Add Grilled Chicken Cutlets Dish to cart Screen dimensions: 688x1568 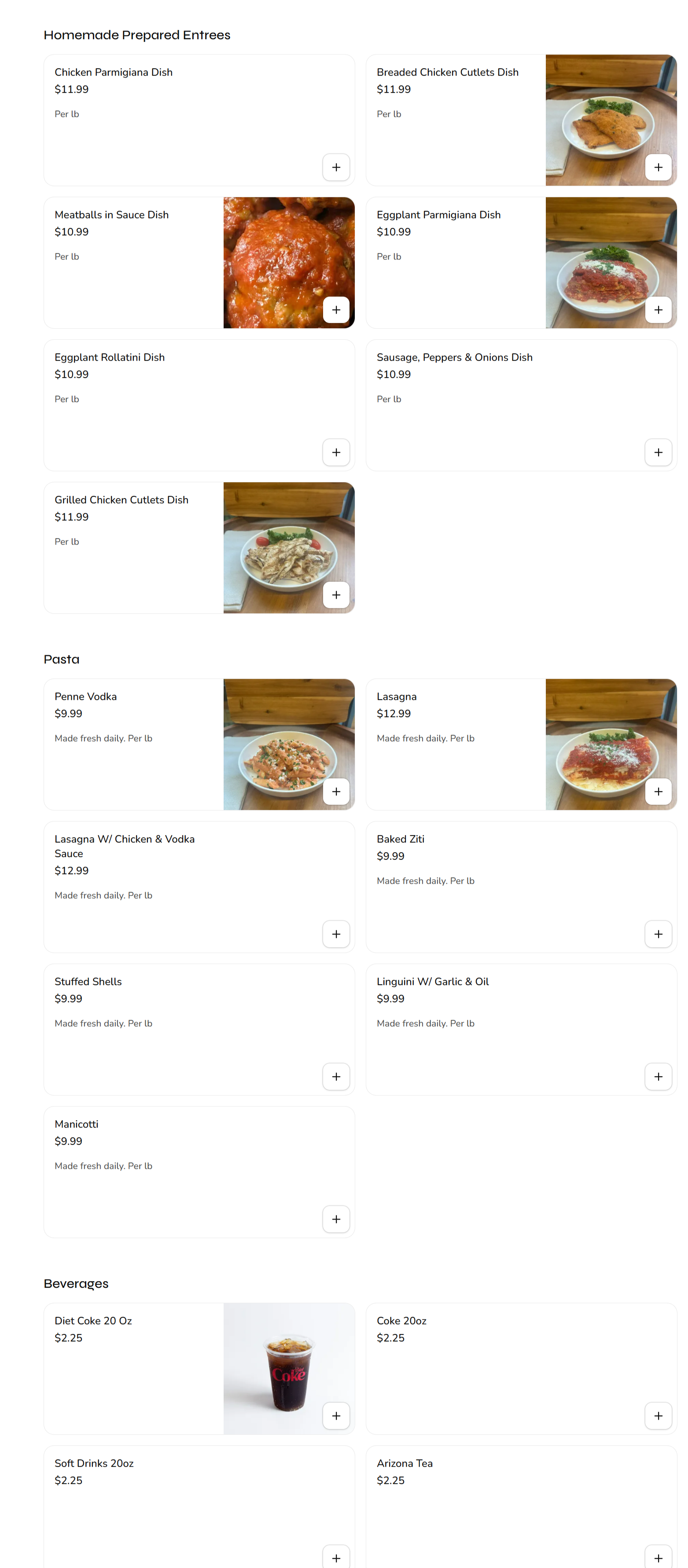(x=336, y=595)
